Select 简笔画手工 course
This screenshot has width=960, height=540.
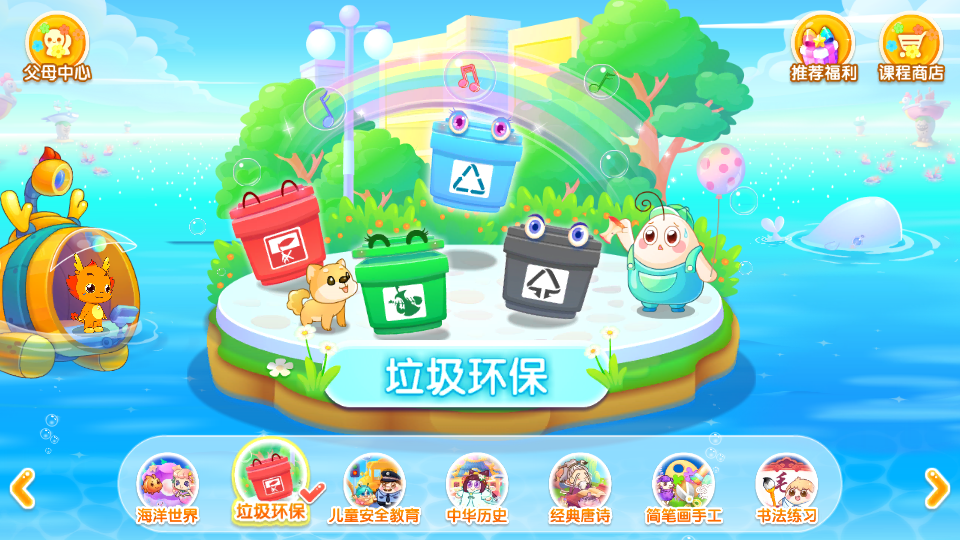[684, 488]
